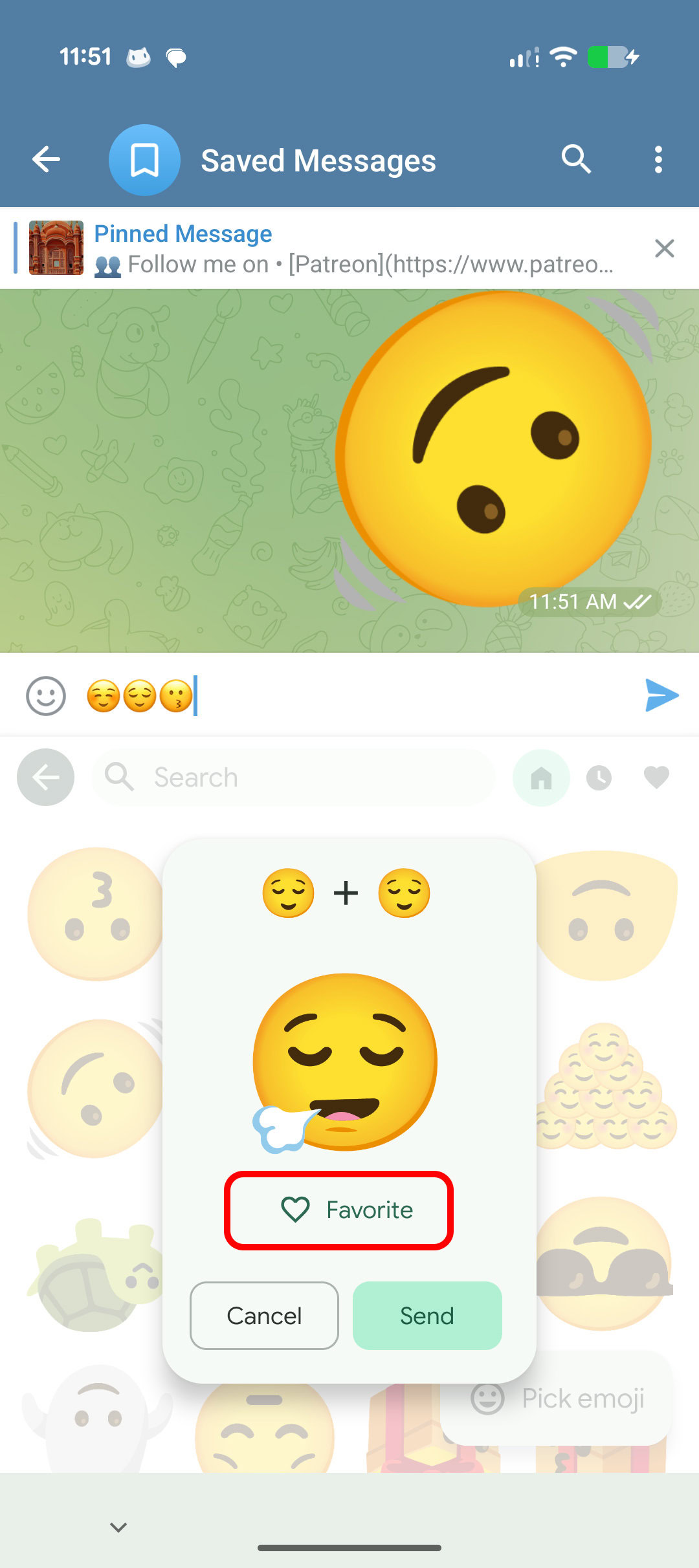Send the combined emoji sticker
Screen dimensions: 699x1568
427,1316
